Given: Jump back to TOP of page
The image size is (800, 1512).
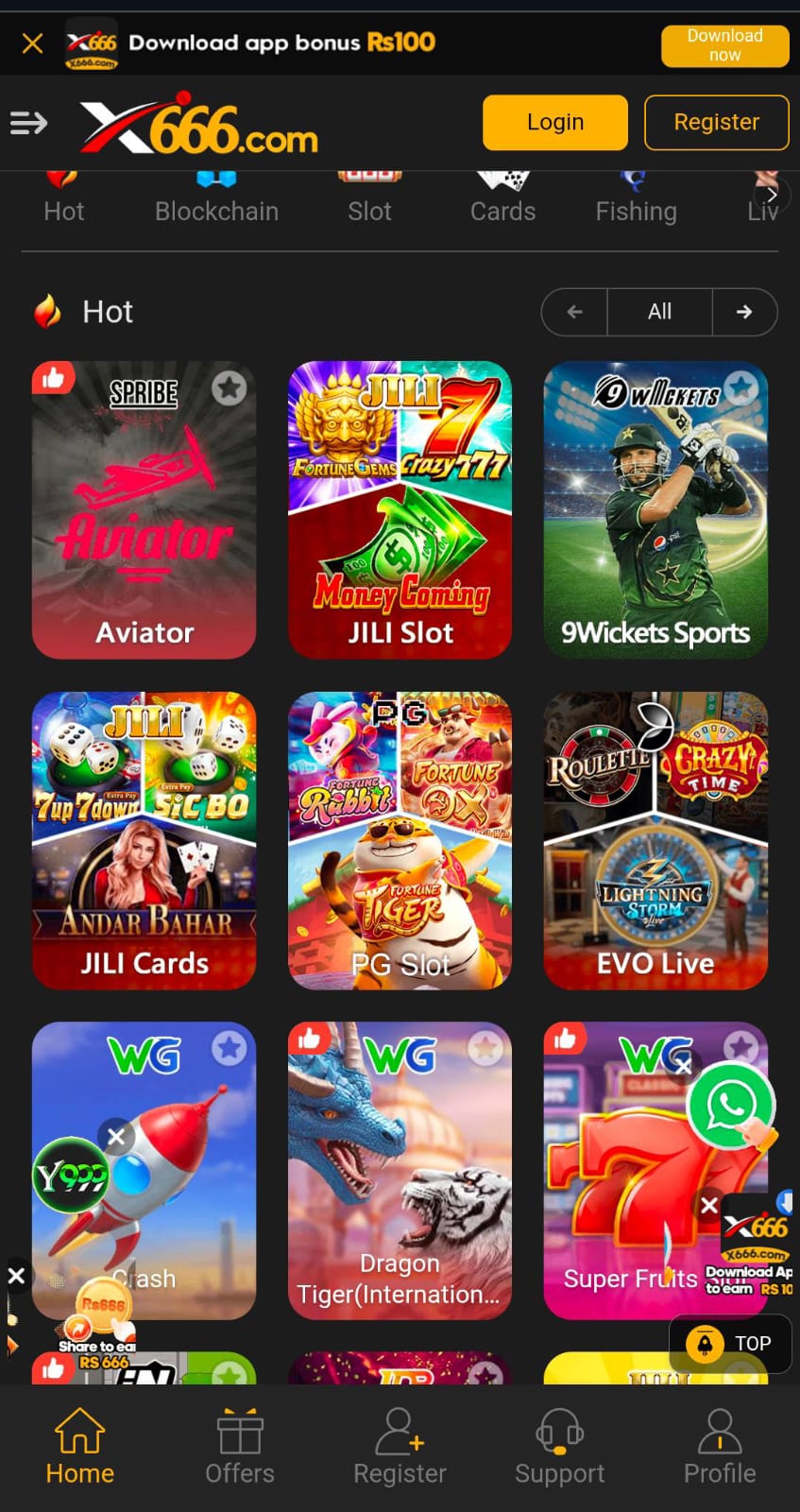Looking at the screenshot, I should tap(730, 1343).
